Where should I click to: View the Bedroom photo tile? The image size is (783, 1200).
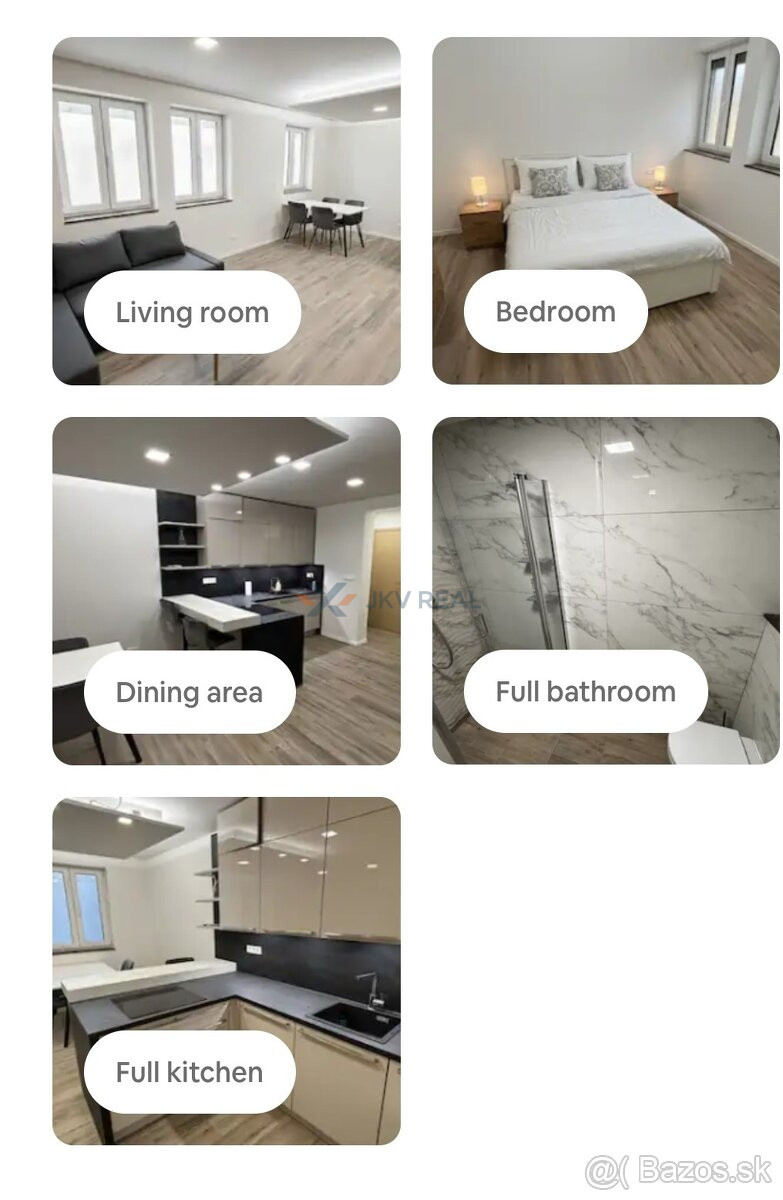pos(606,211)
